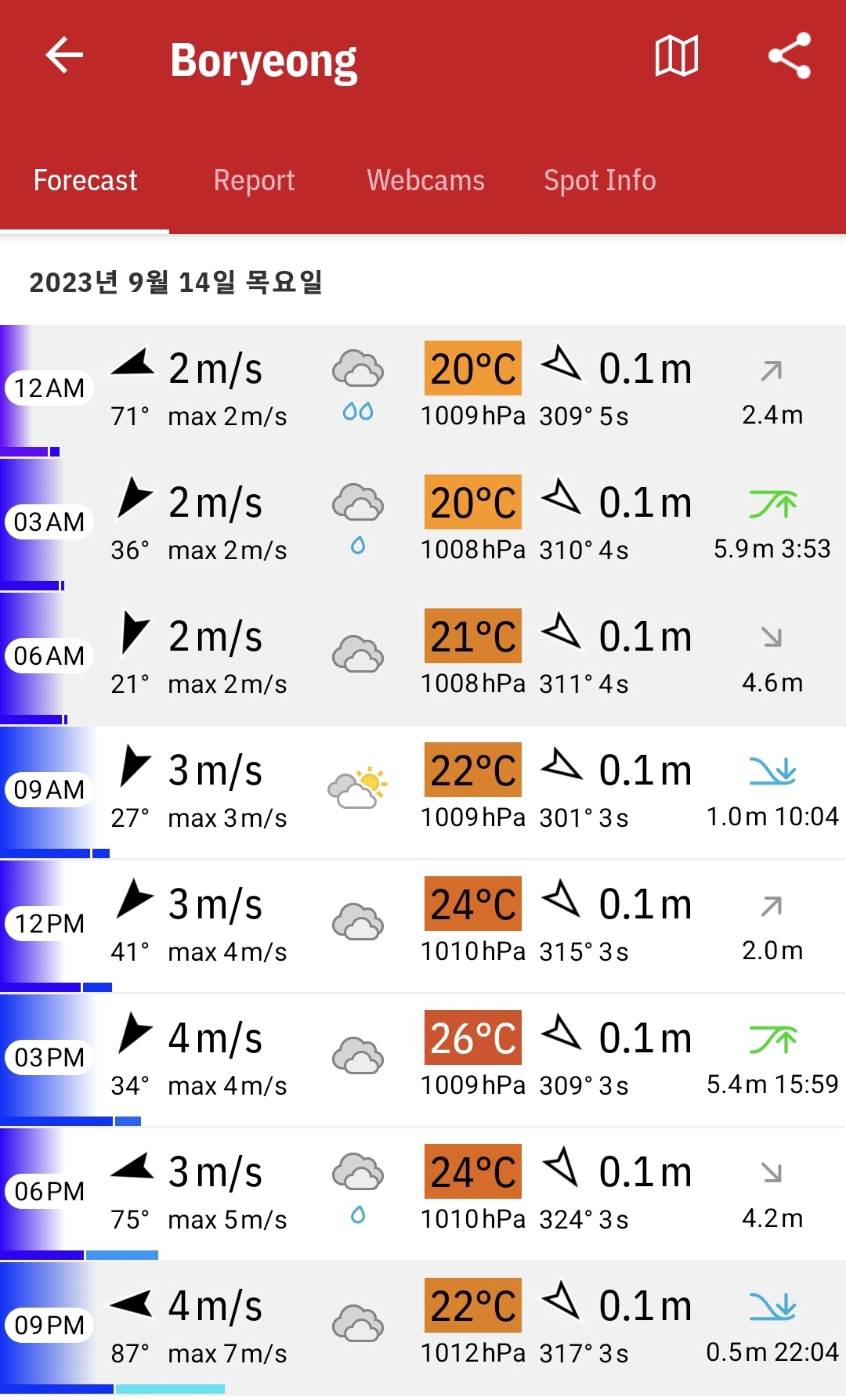Open the 09 PM forecast row

coord(423,1329)
